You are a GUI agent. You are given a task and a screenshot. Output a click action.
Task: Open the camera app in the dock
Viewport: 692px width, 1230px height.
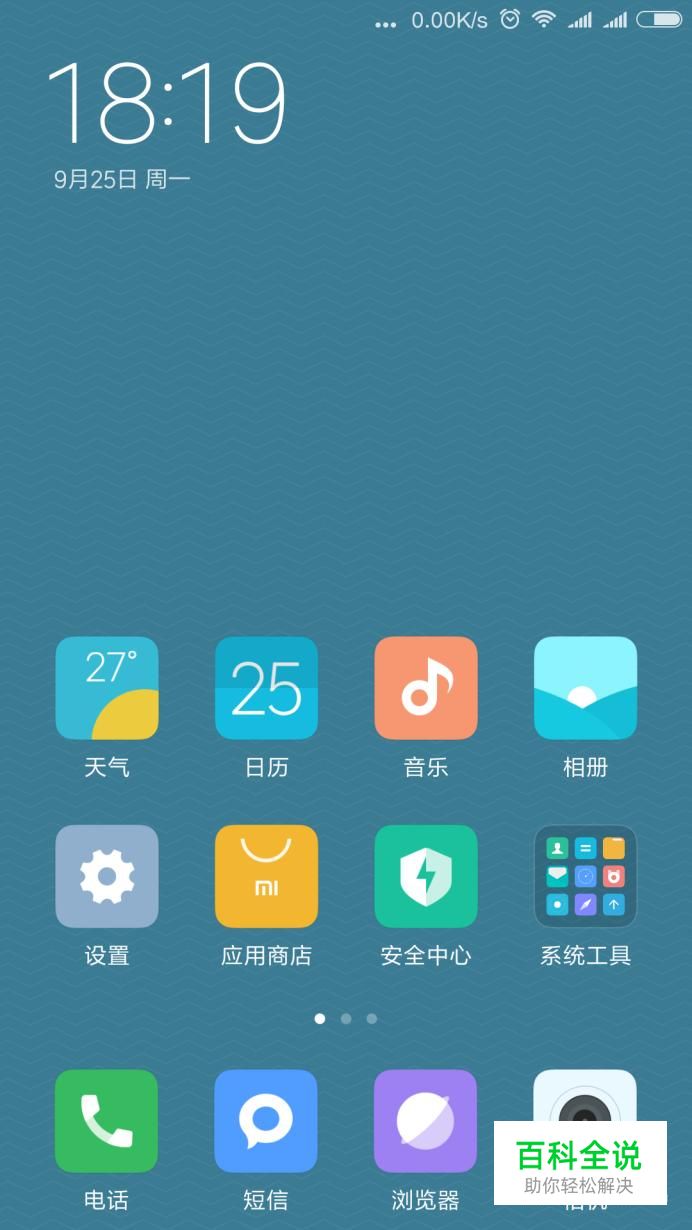point(586,1096)
